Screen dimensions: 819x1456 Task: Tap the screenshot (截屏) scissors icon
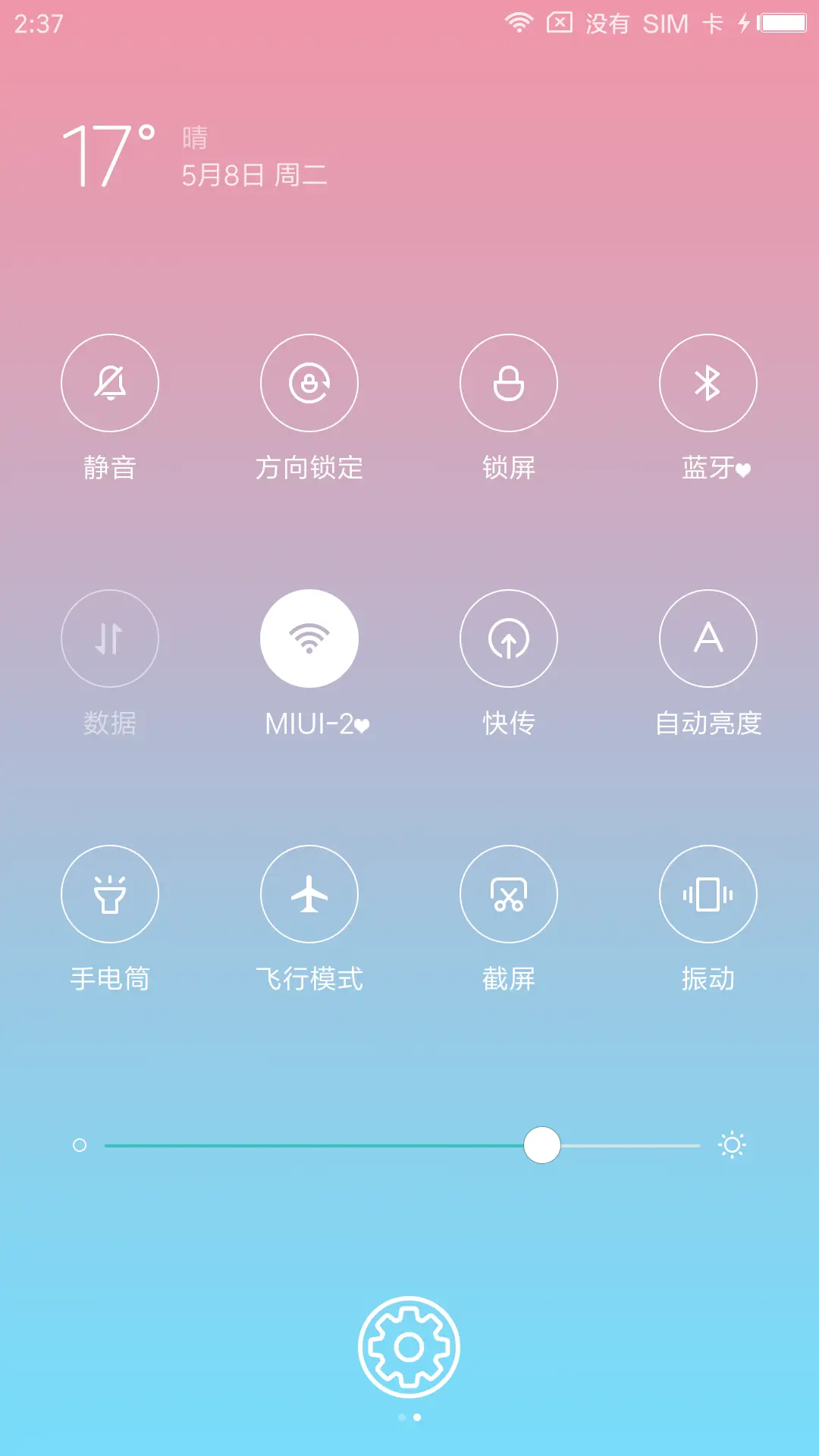pos(509,894)
